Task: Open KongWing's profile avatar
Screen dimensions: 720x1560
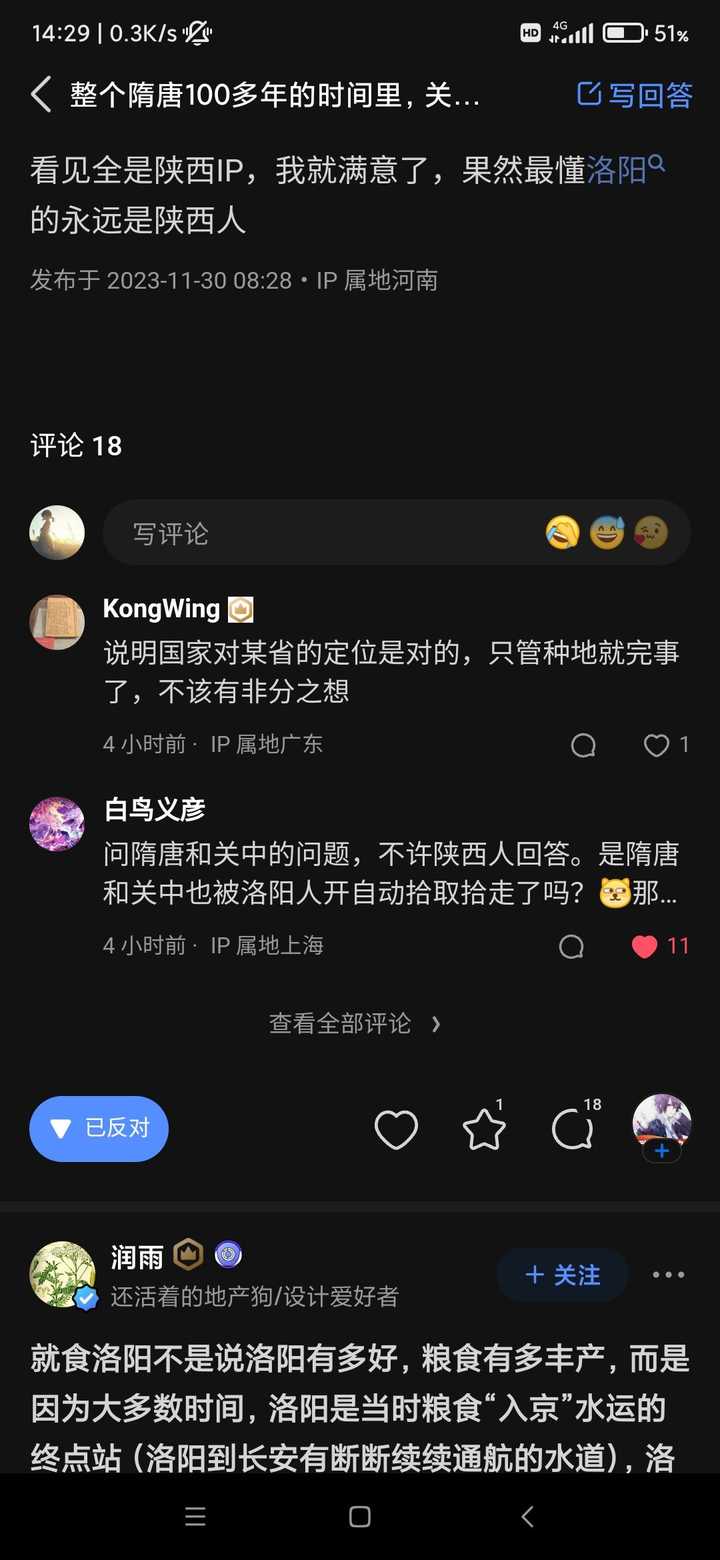Action: (57, 623)
